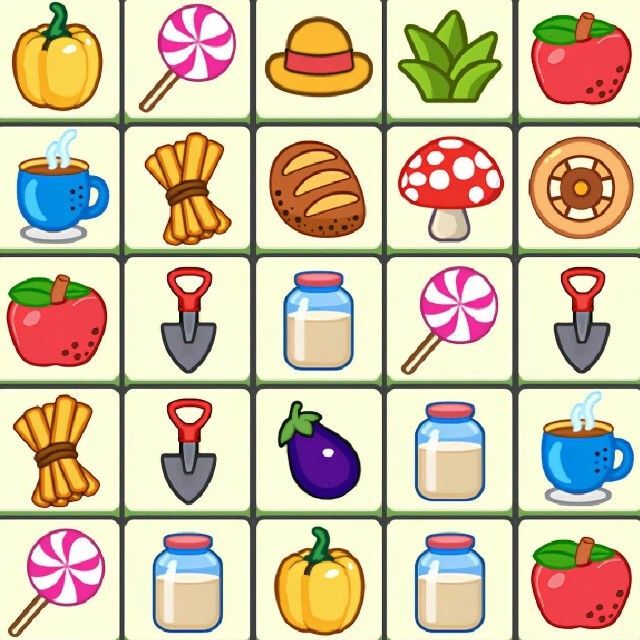Tap the straw hat tile
640x640 pixels.
tap(318, 58)
